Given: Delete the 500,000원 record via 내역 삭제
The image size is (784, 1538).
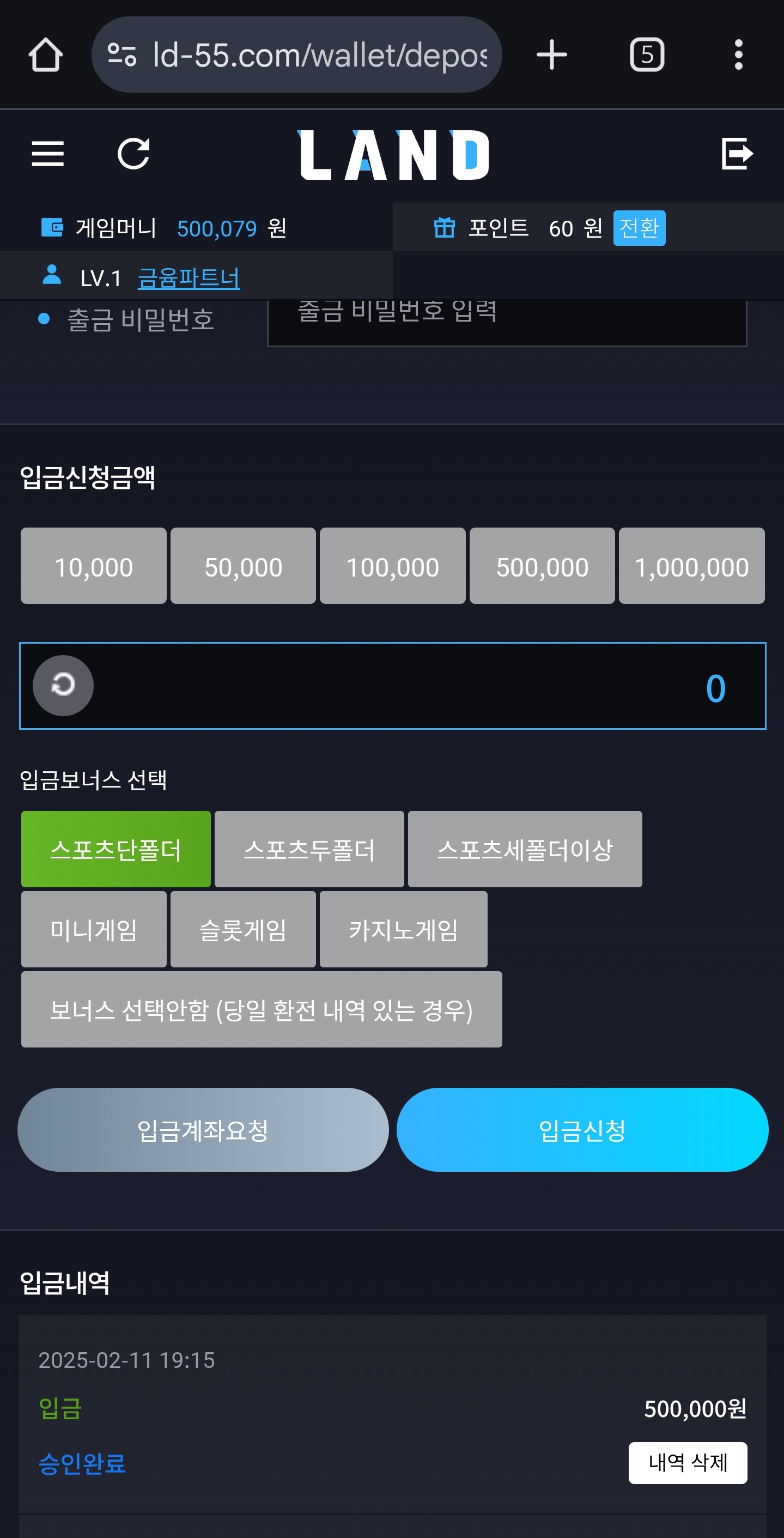Looking at the screenshot, I should [688, 1463].
